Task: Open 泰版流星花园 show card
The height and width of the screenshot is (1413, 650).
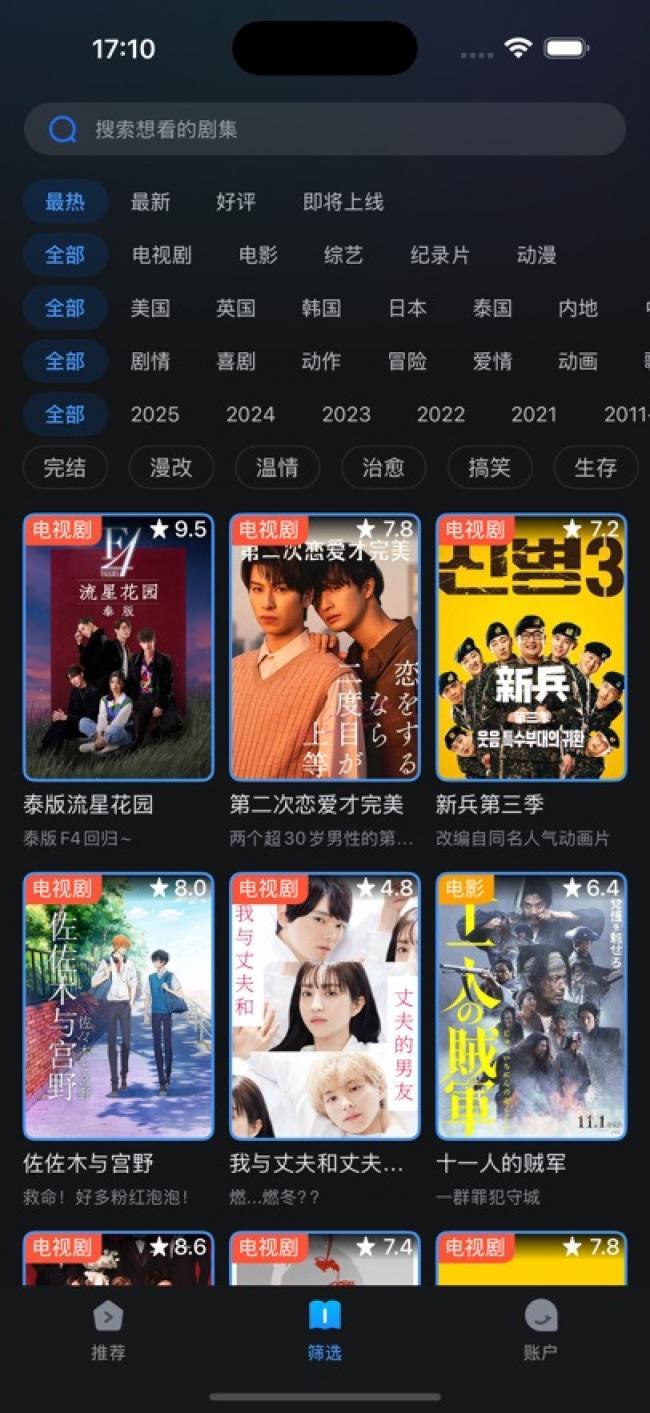Action: (118, 647)
